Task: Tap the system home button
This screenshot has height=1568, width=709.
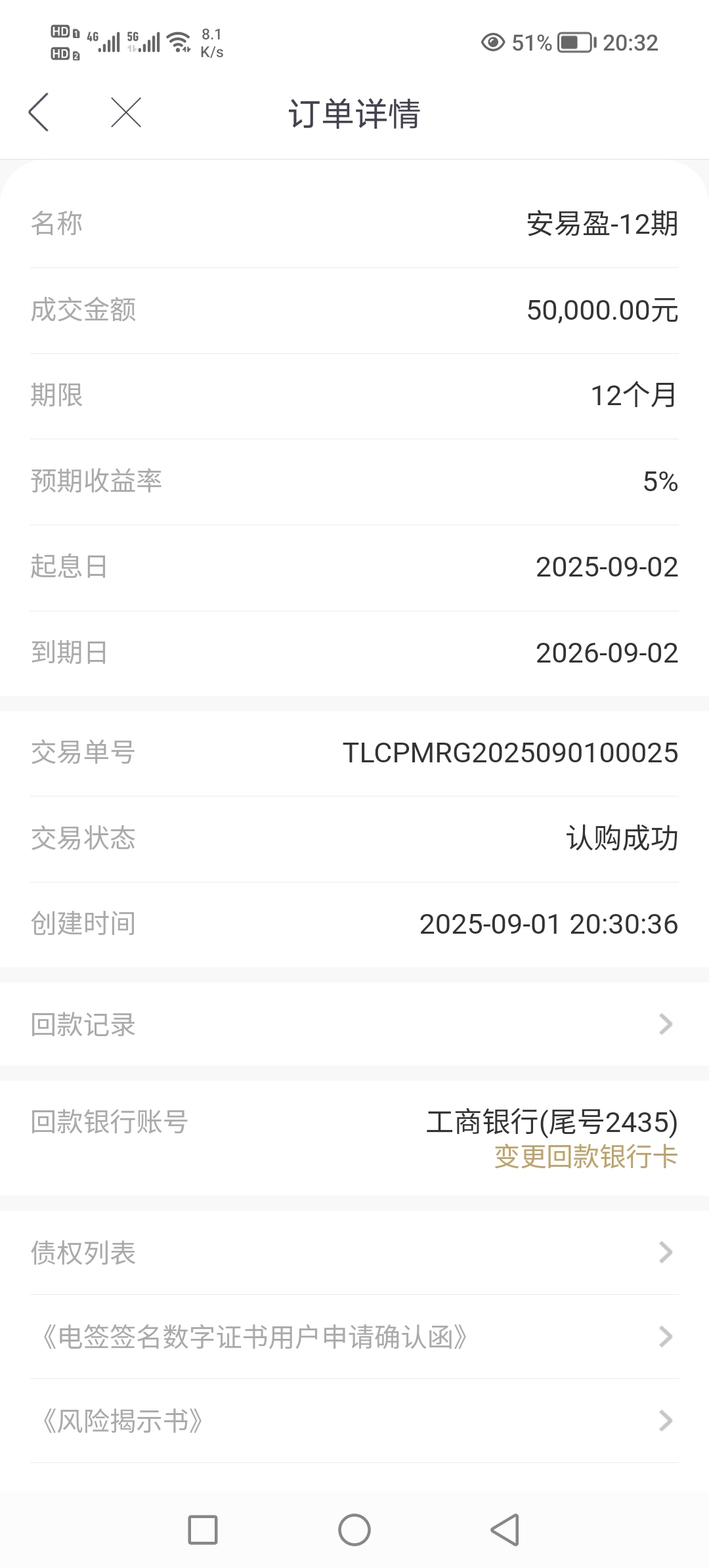Action: point(354,1530)
